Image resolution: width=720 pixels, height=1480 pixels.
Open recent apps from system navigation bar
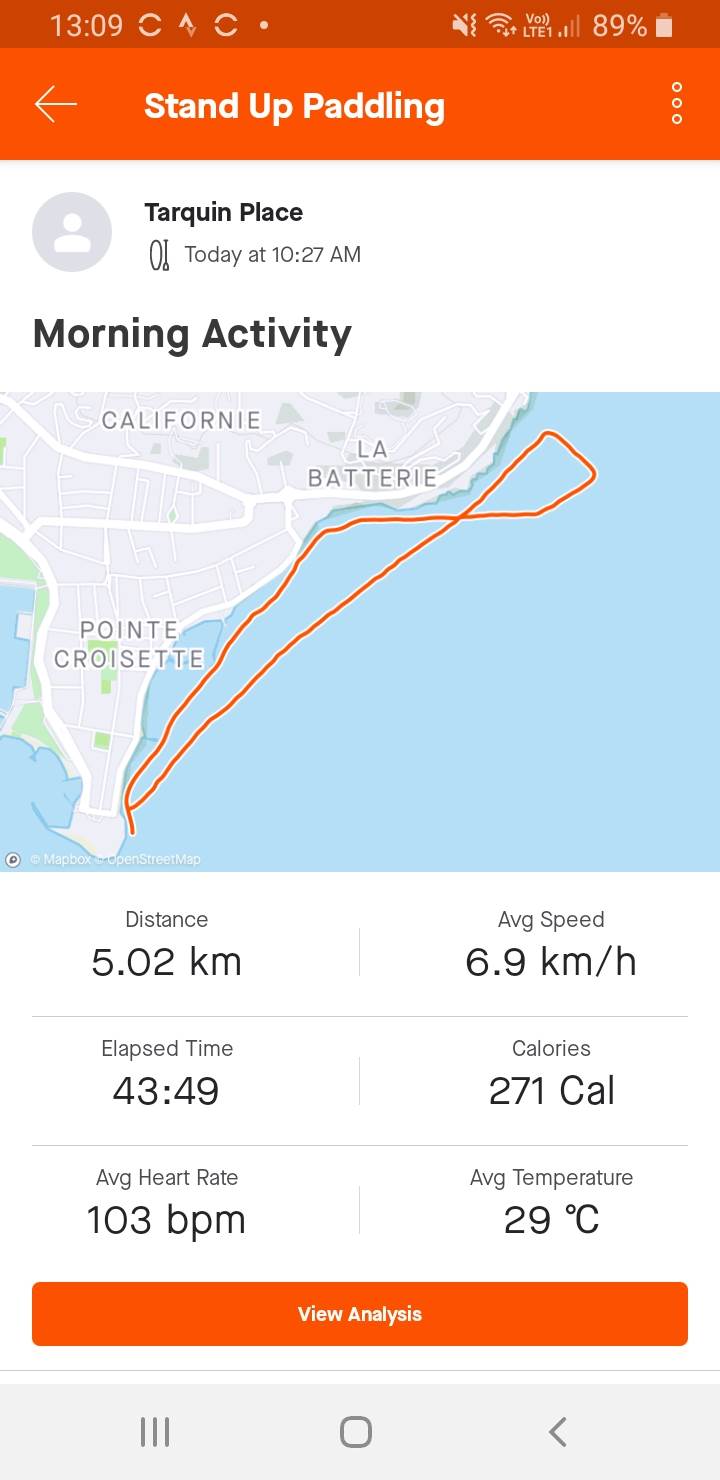[155, 1432]
